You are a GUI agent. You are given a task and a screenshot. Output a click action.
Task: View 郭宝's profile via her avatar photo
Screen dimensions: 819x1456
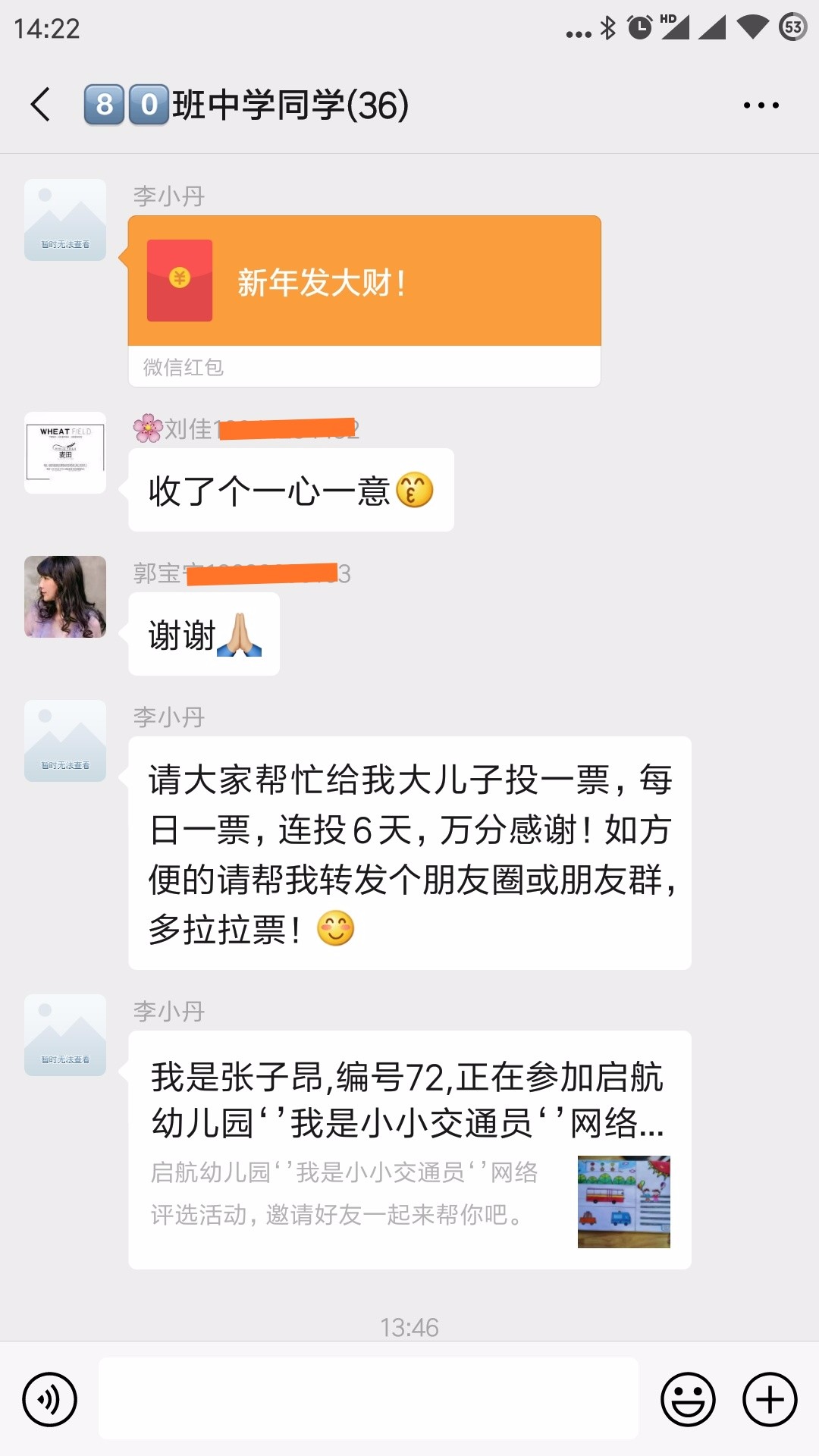click(x=65, y=597)
